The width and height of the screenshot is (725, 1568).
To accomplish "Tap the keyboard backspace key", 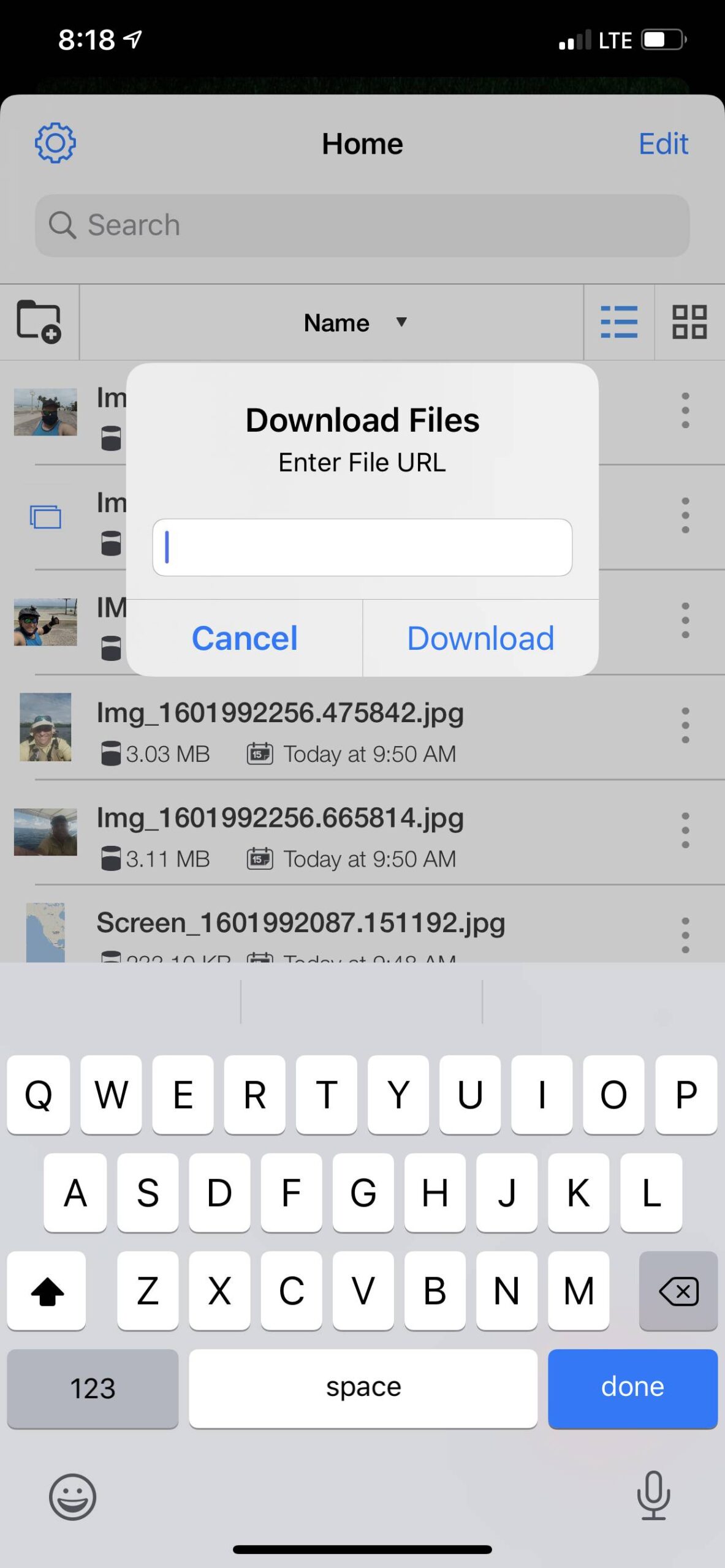I will tap(678, 1291).
